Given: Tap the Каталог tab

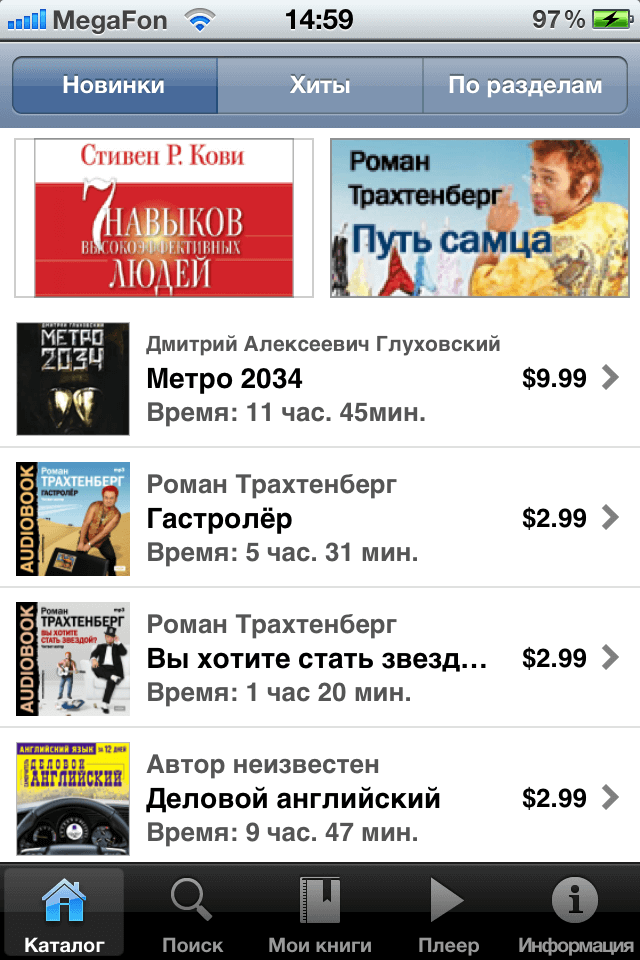Looking at the screenshot, I should pos(64,914).
